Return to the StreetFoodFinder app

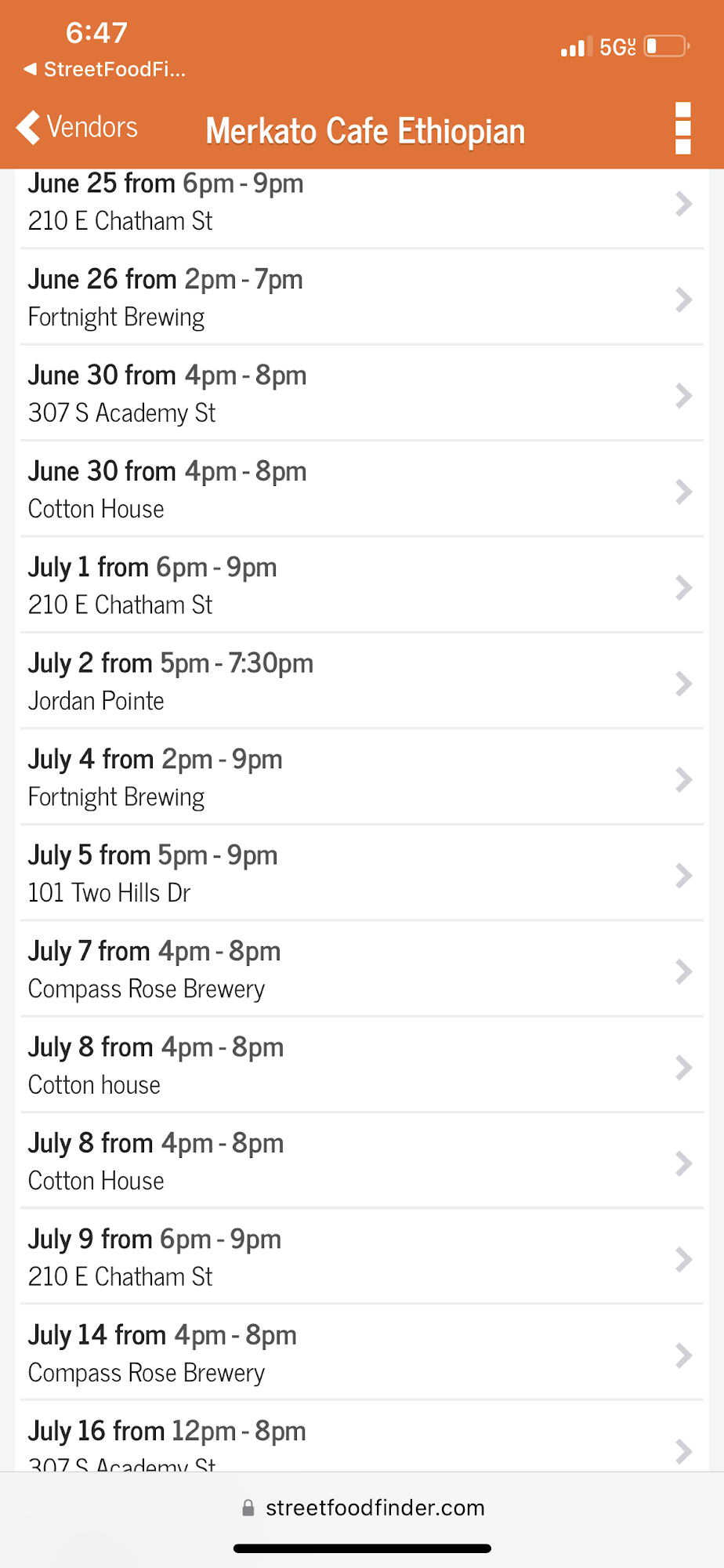[x=105, y=70]
